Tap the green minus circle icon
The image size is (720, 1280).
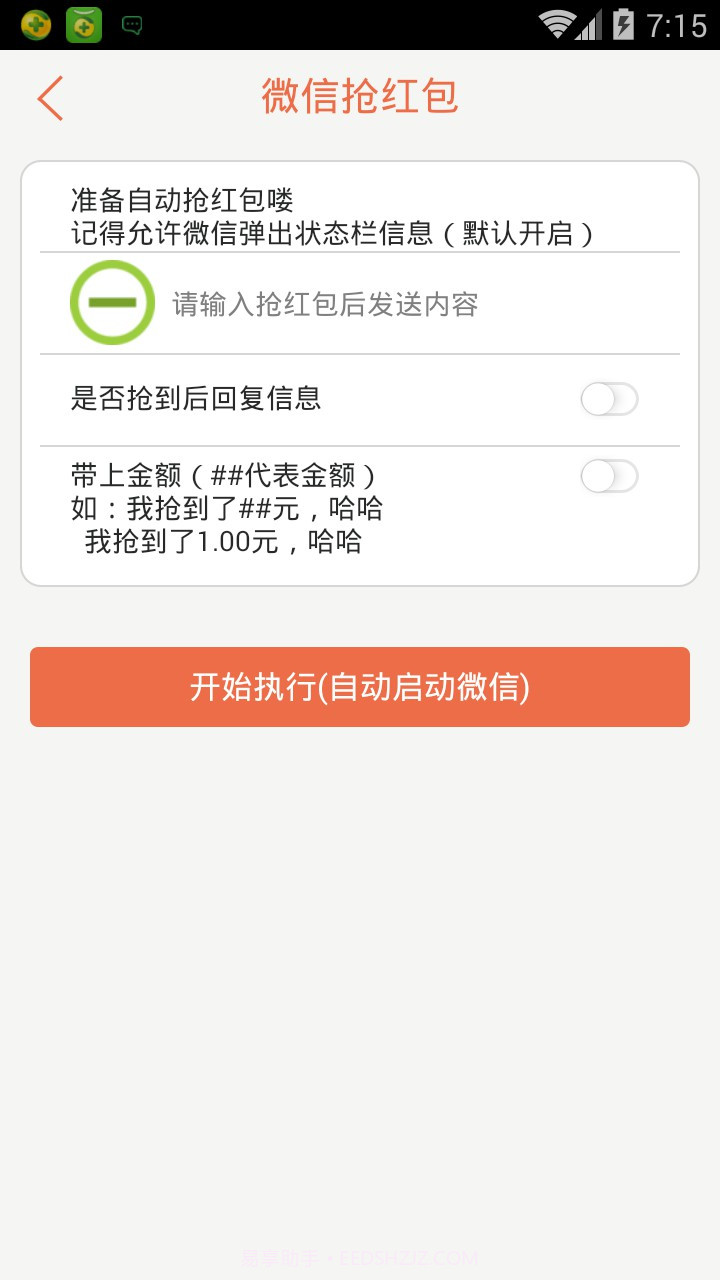pyautogui.click(x=112, y=303)
